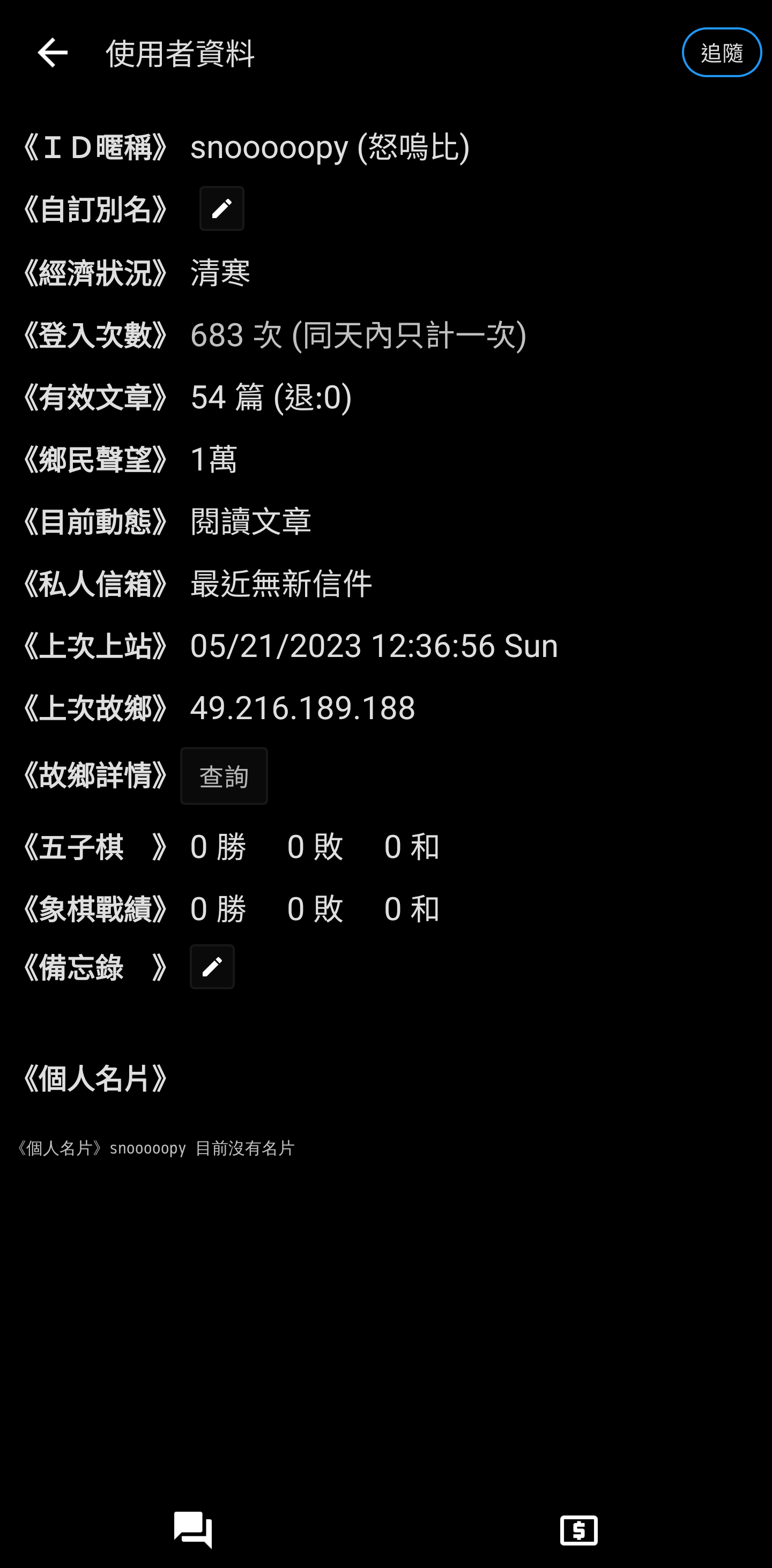Edit the custom nickname 自訂別名
The width and height of the screenshot is (772, 1568).
coord(221,209)
